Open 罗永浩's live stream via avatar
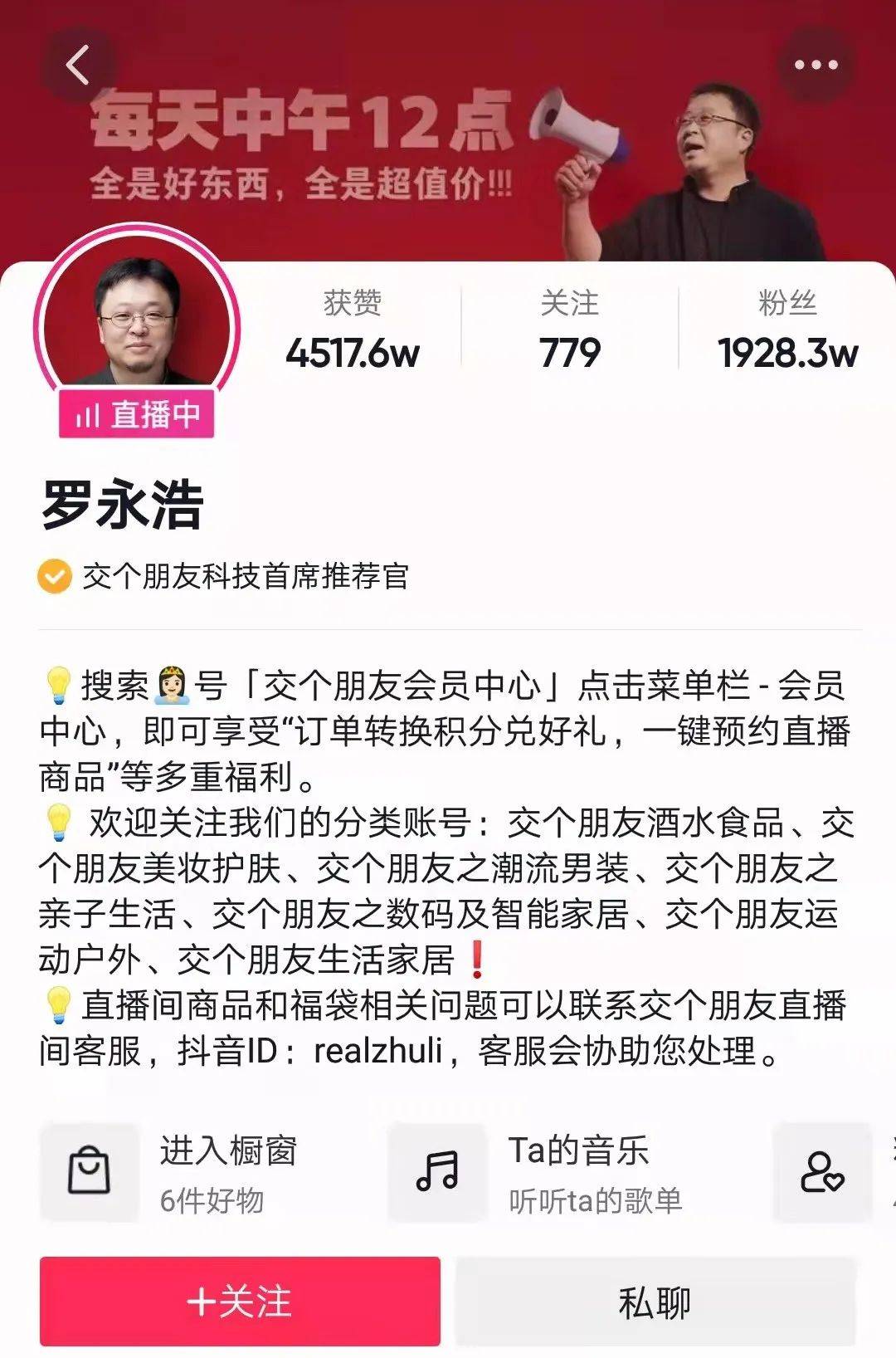 tap(137, 324)
